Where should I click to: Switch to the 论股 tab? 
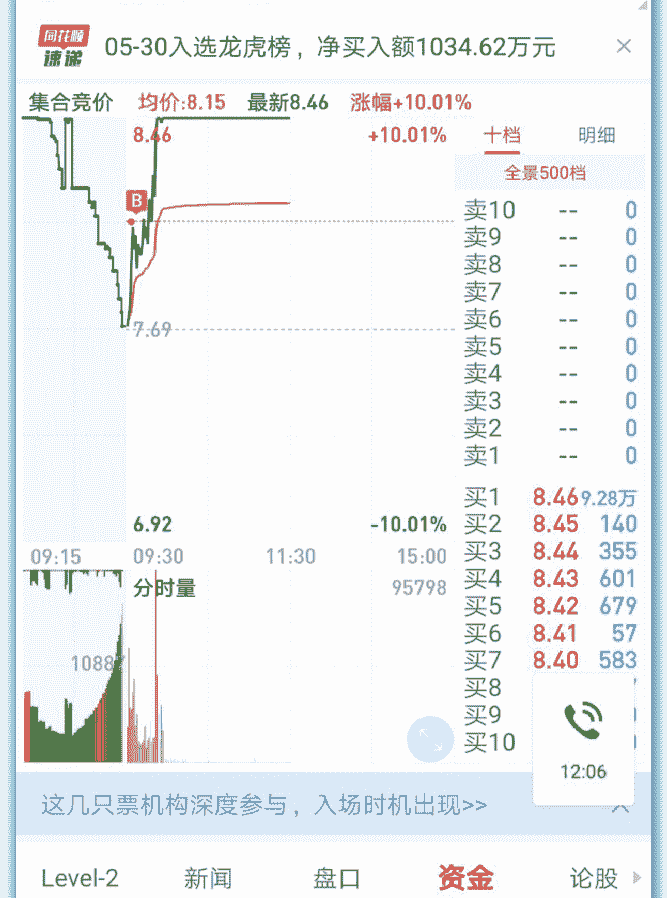(x=594, y=878)
